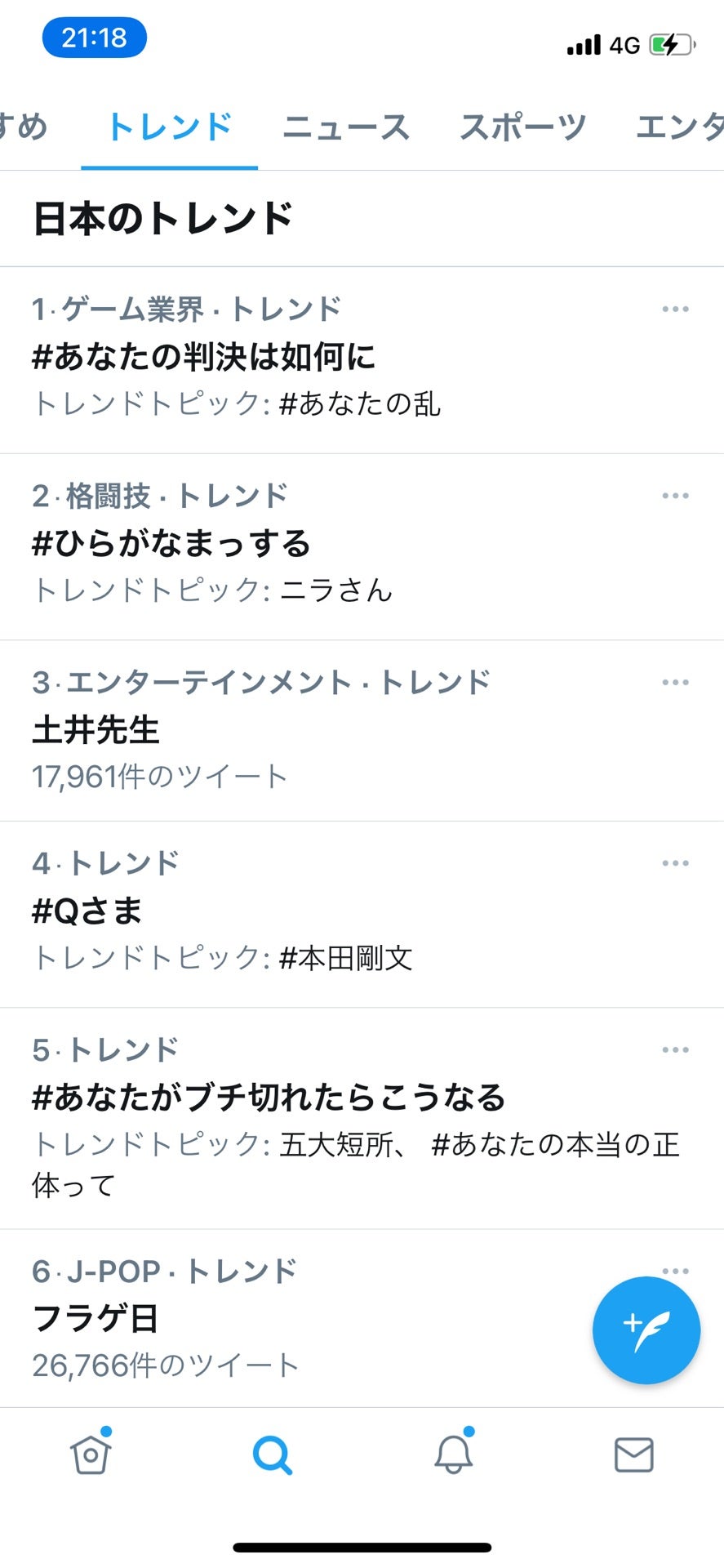Open trend #あなたの判決は如何に

(x=204, y=357)
